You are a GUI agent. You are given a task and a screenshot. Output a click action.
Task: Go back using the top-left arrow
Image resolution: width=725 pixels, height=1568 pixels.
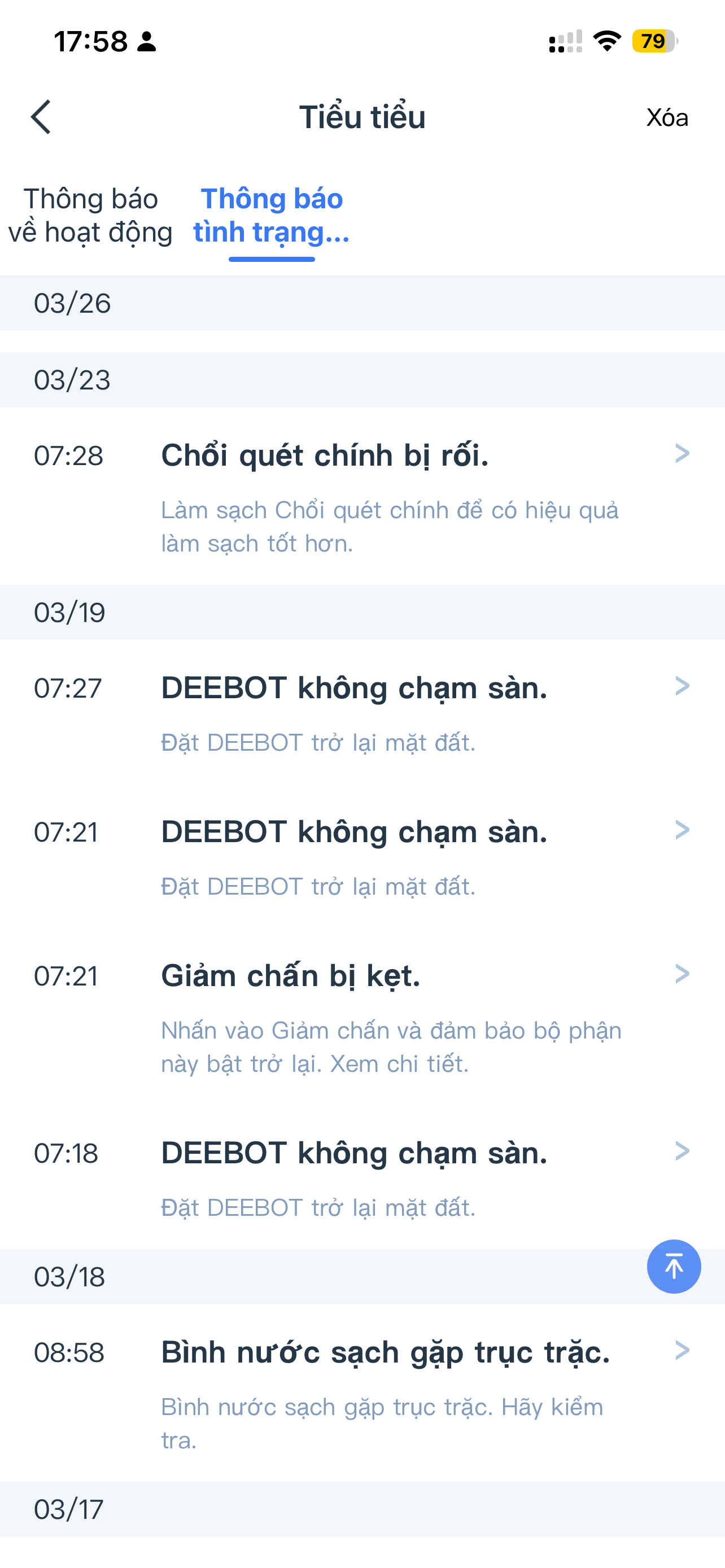tap(41, 117)
